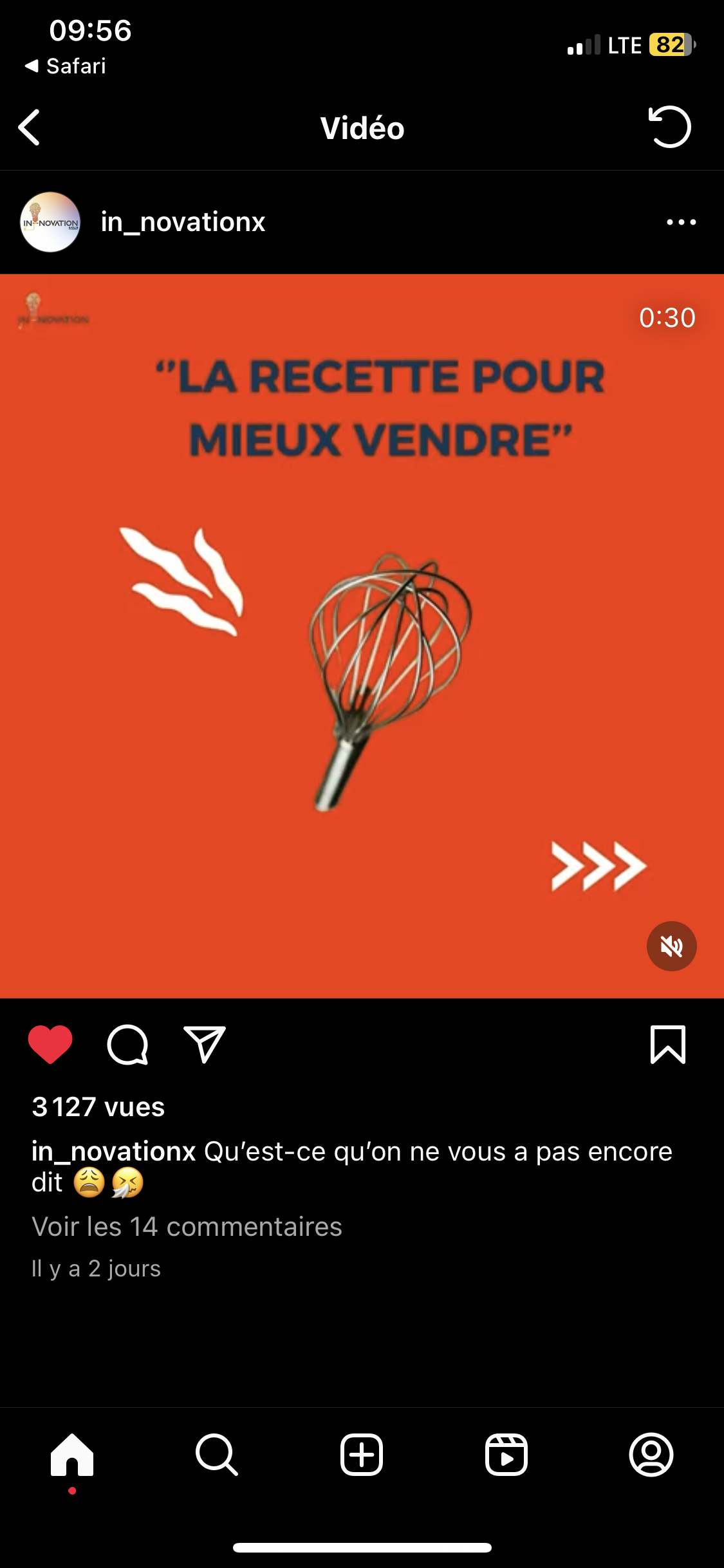Unlike the post with the red heart
The image size is (724, 1568).
pyautogui.click(x=50, y=1044)
